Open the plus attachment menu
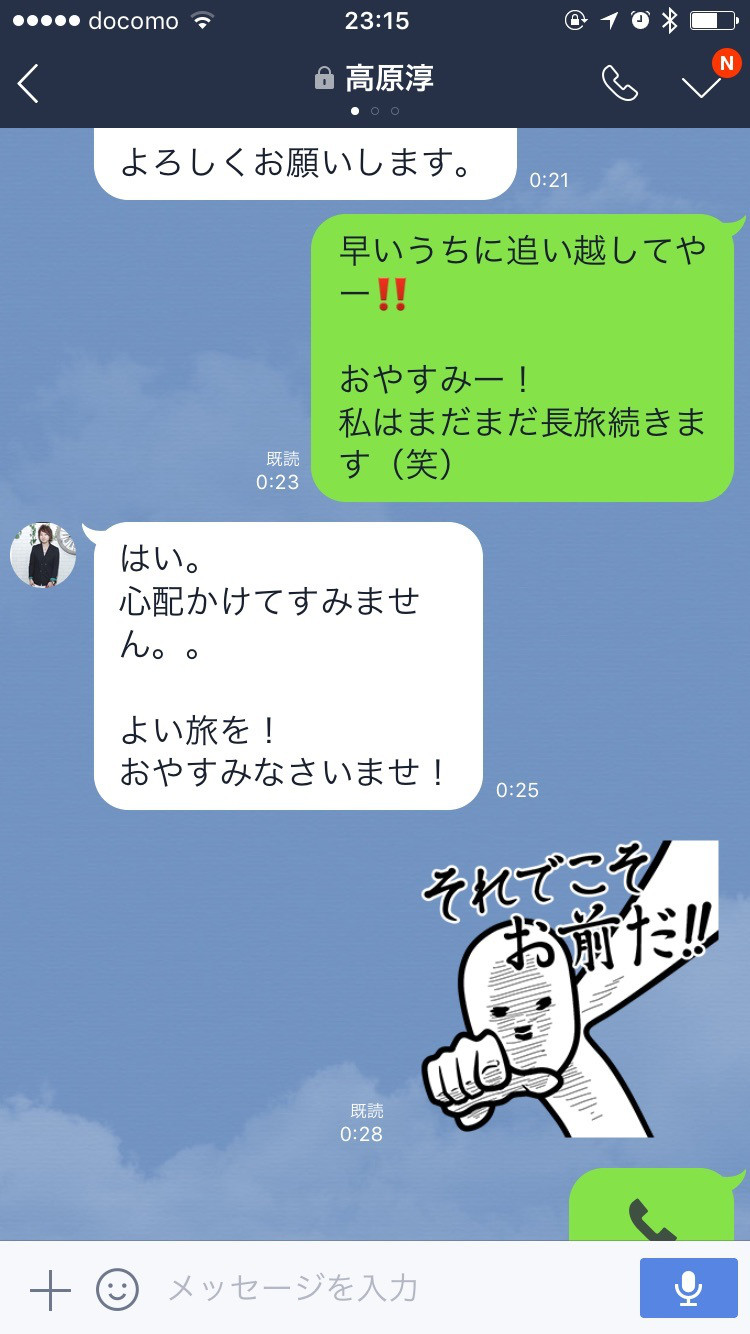Viewport: 750px width, 1334px height. pos(50,1289)
